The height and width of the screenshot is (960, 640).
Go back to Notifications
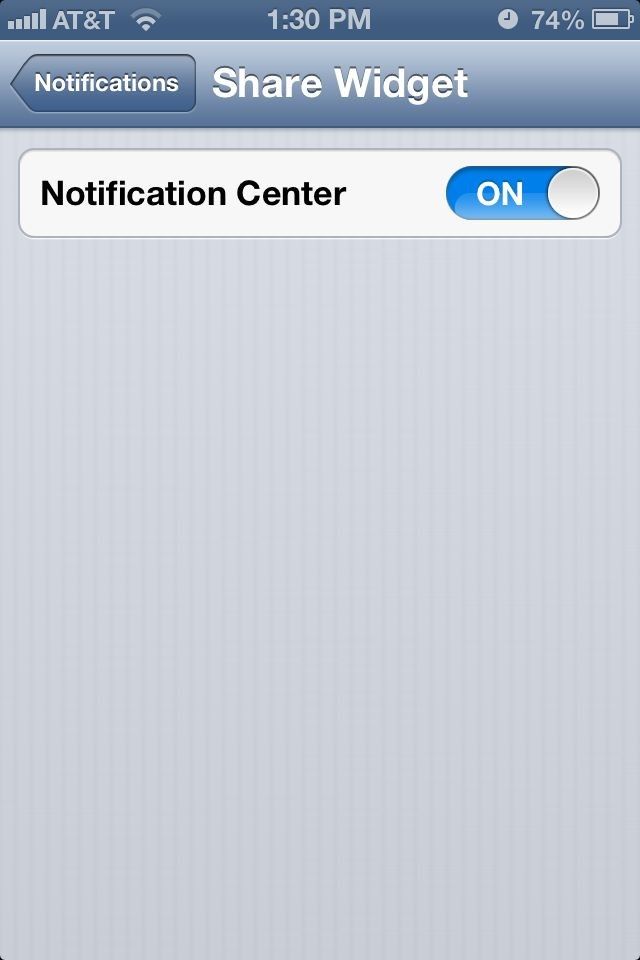(x=103, y=84)
